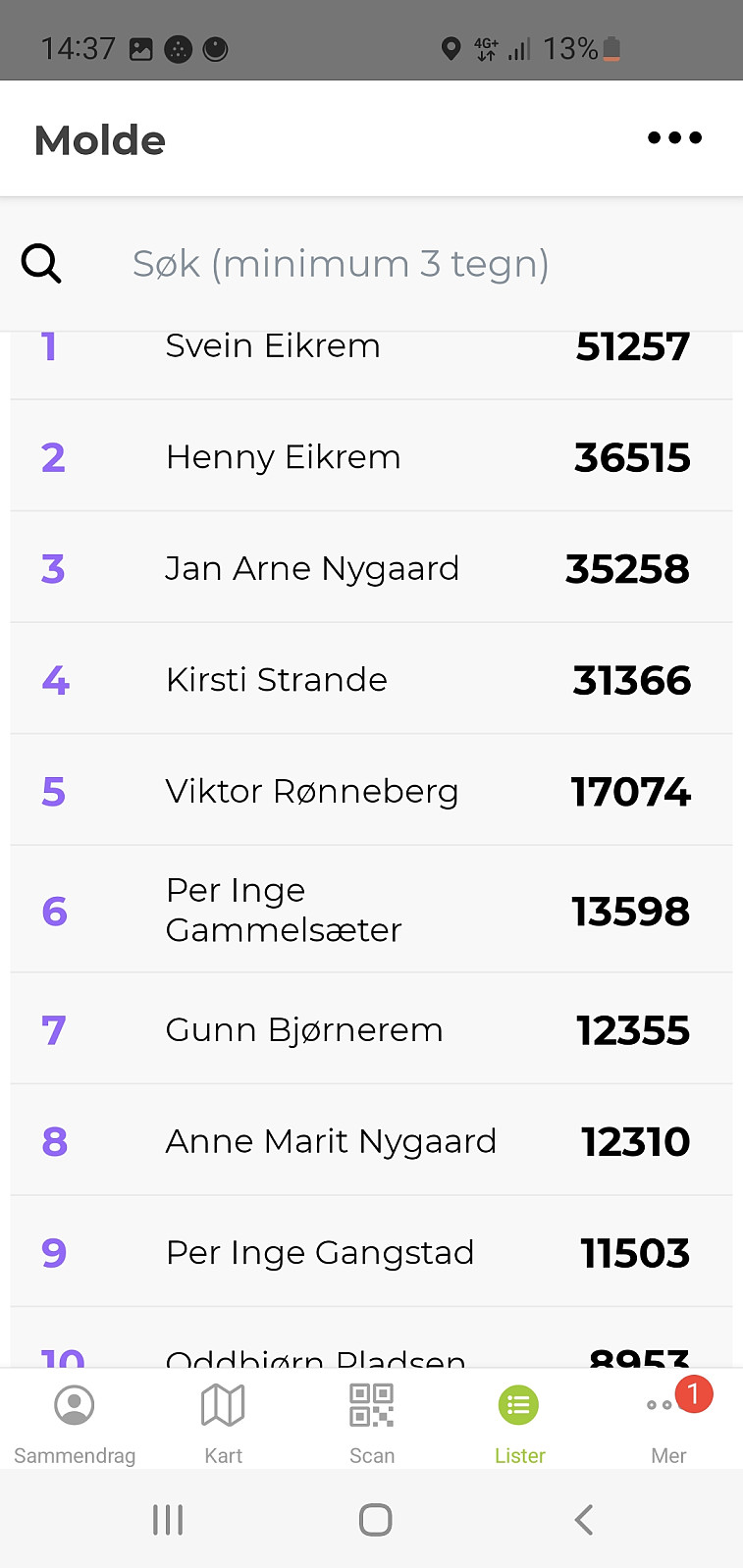Image resolution: width=743 pixels, height=1568 pixels.
Task: Tap Per Inge Gammelsæter's entry
Action: click(371, 910)
